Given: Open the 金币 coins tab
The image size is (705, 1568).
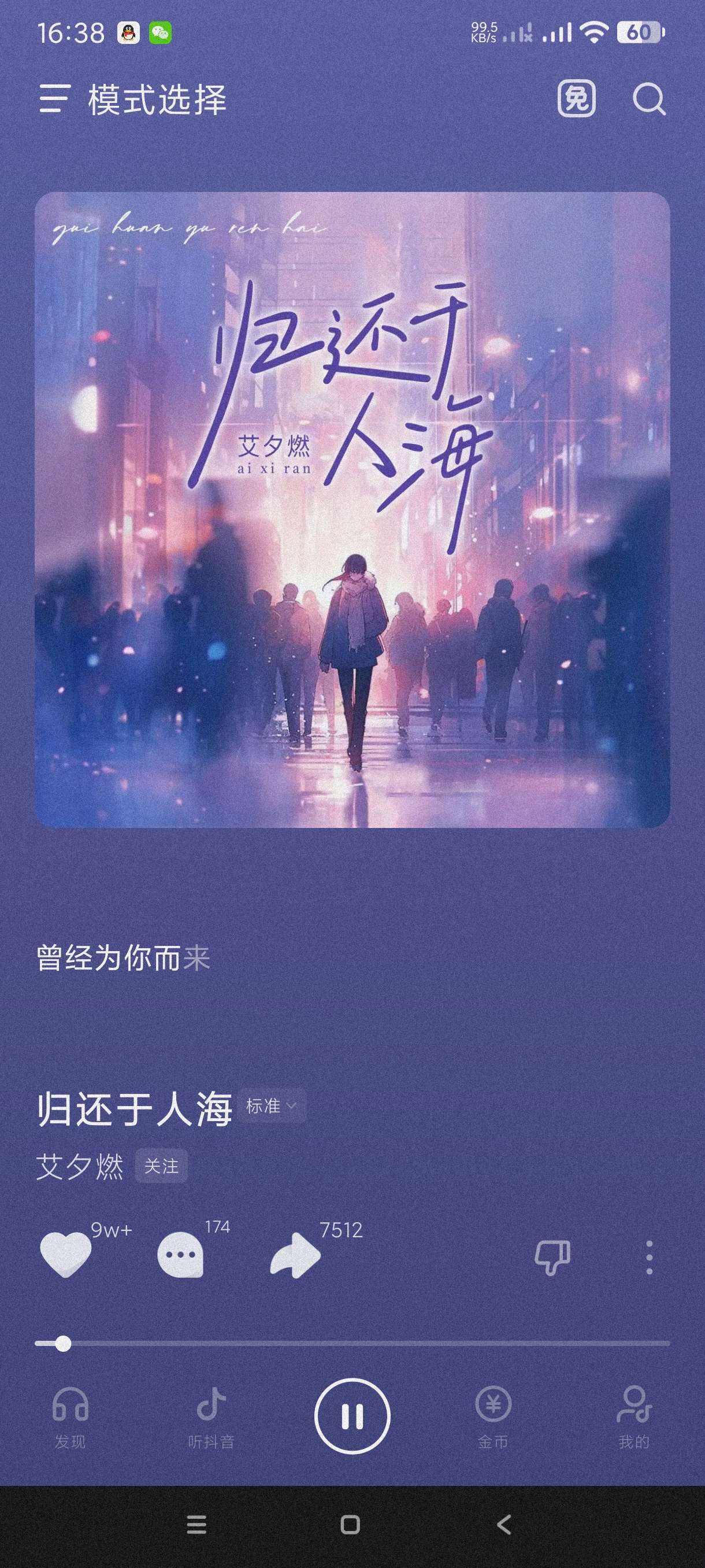Looking at the screenshot, I should click(493, 1416).
